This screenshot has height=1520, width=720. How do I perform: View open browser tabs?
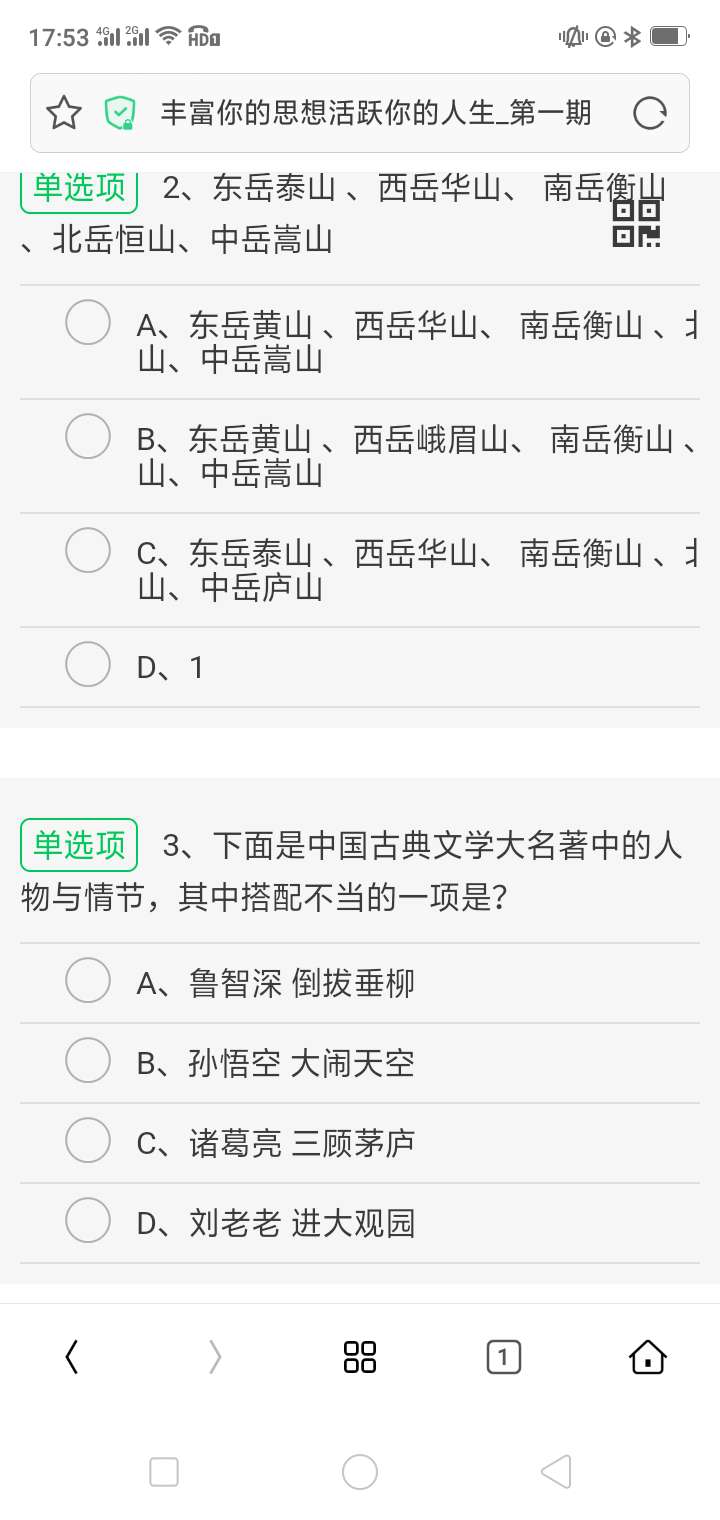[503, 1357]
